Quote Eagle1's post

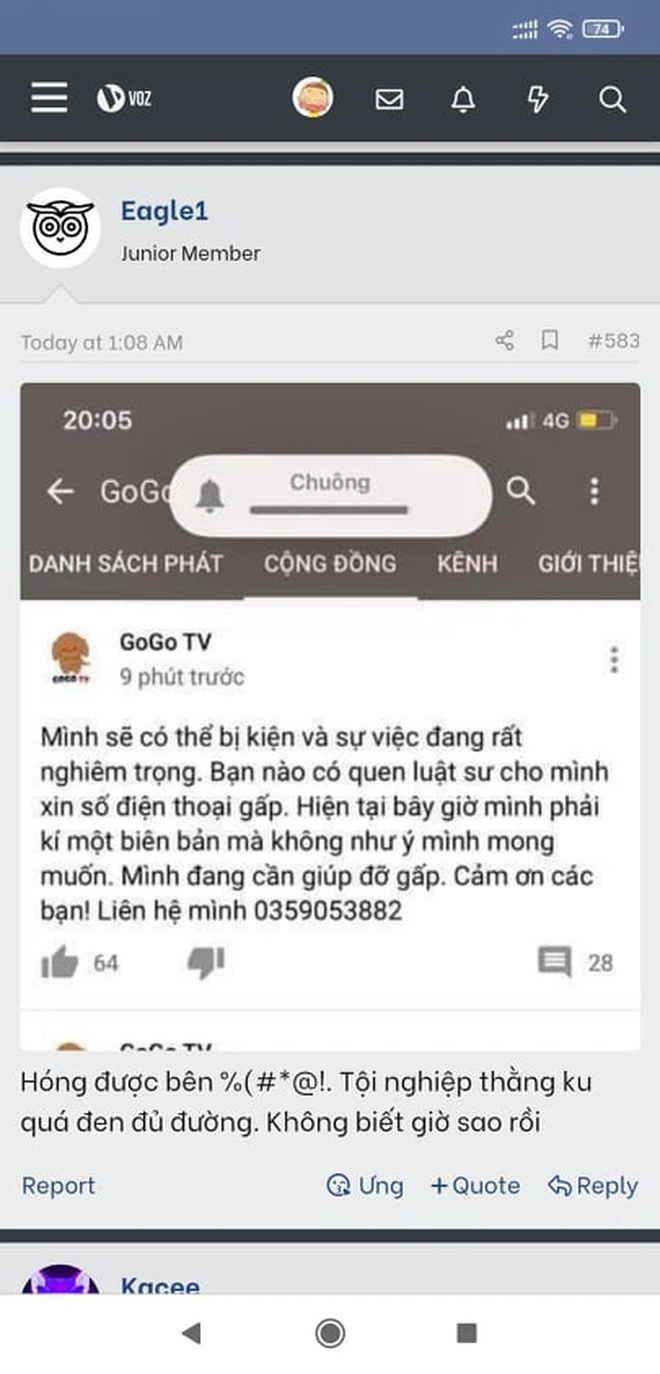475,1186
